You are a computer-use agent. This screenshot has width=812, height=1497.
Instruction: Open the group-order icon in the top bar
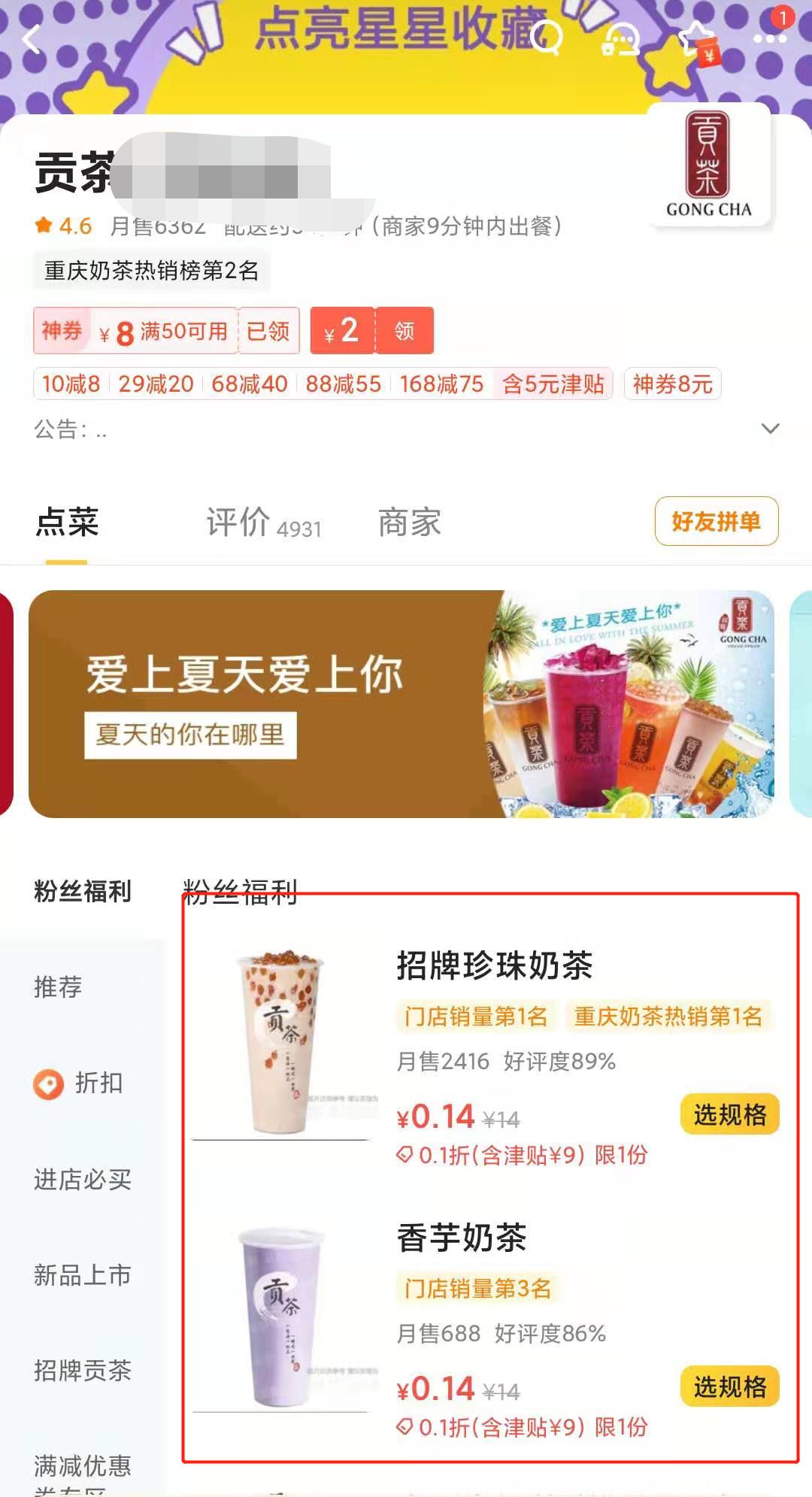pos(621,38)
